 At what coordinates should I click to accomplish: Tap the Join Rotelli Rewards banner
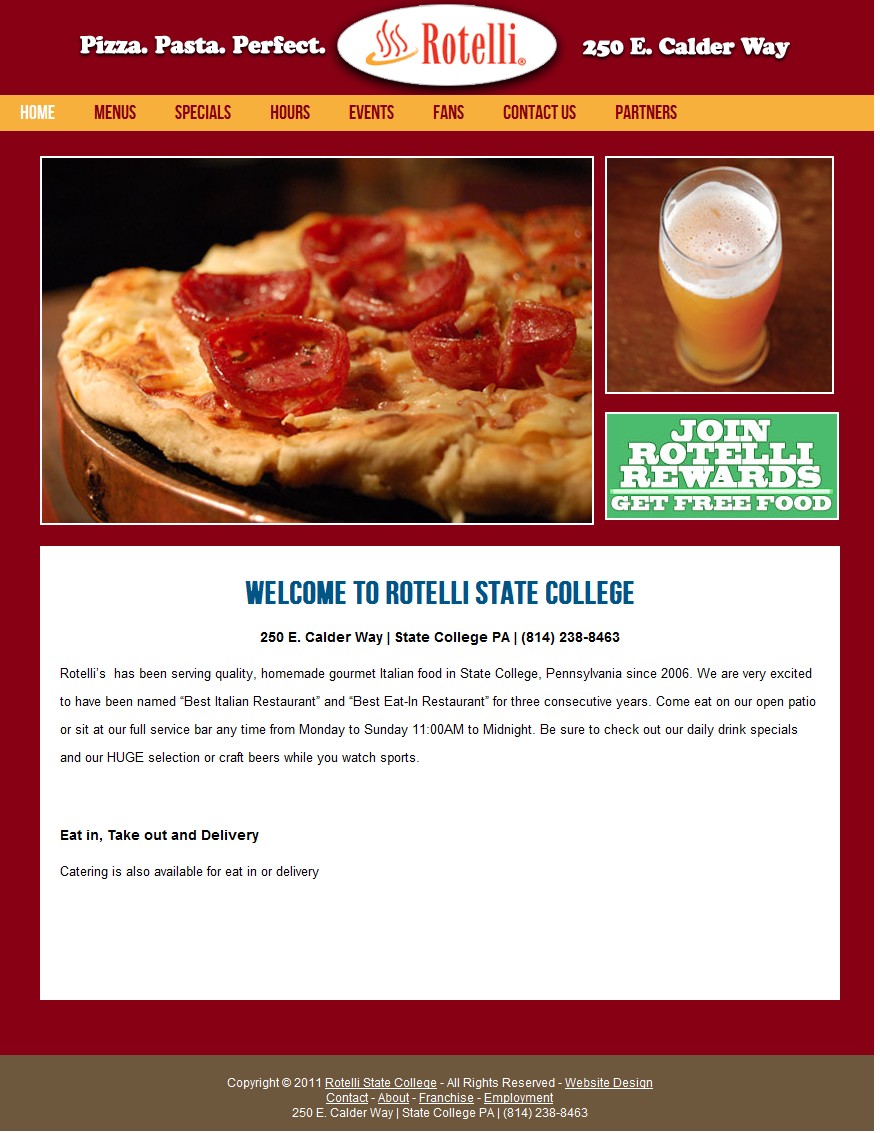tap(721, 466)
